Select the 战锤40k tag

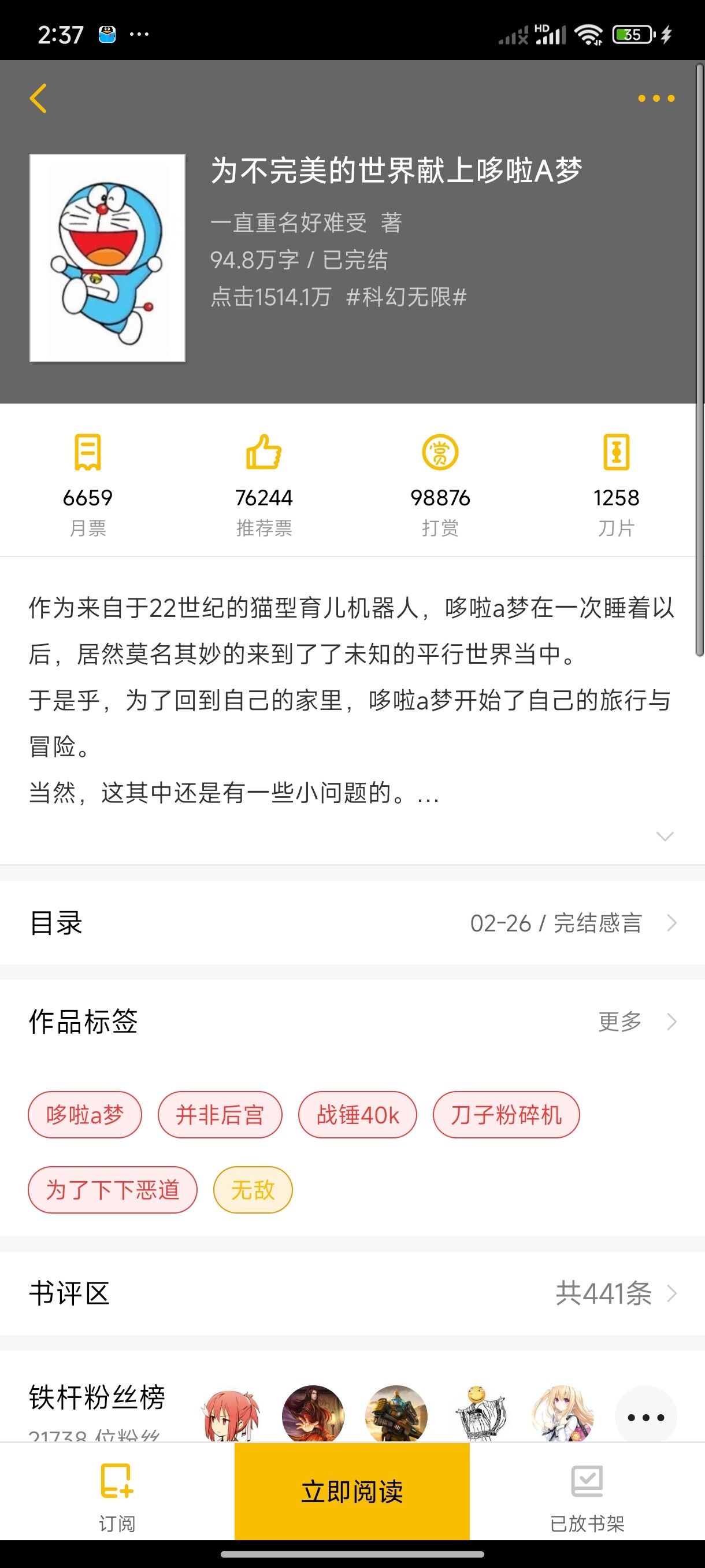(x=357, y=1115)
